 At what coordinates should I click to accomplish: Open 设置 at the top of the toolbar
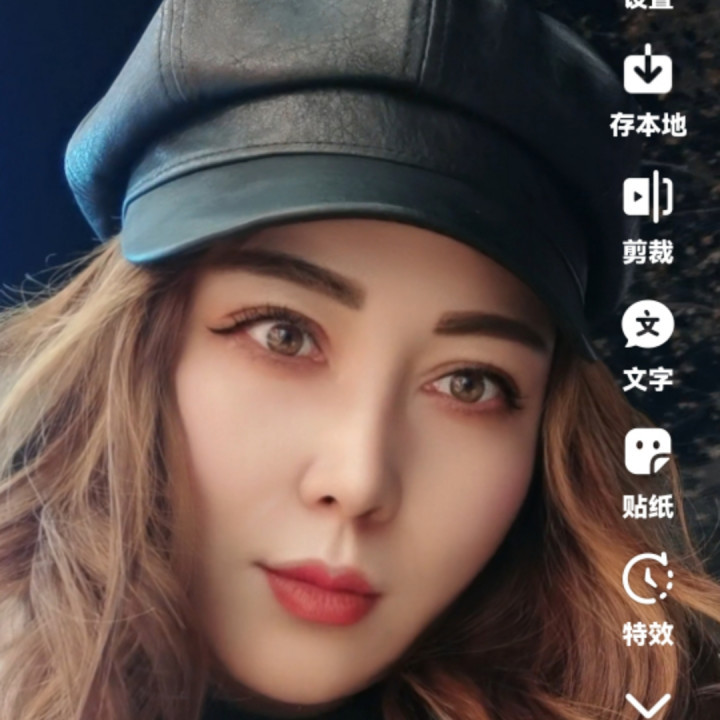(x=648, y=5)
